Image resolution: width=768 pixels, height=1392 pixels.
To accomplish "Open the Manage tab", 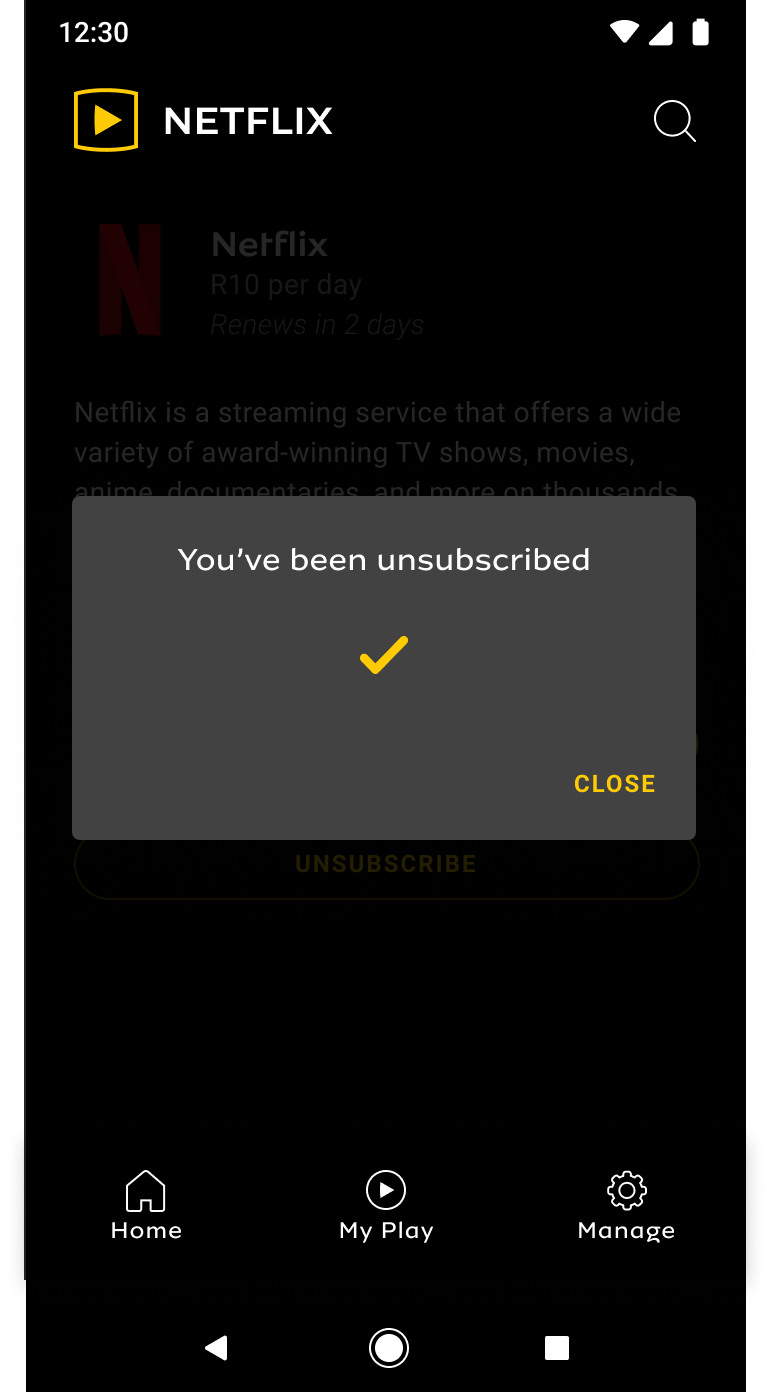I will point(626,1206).
